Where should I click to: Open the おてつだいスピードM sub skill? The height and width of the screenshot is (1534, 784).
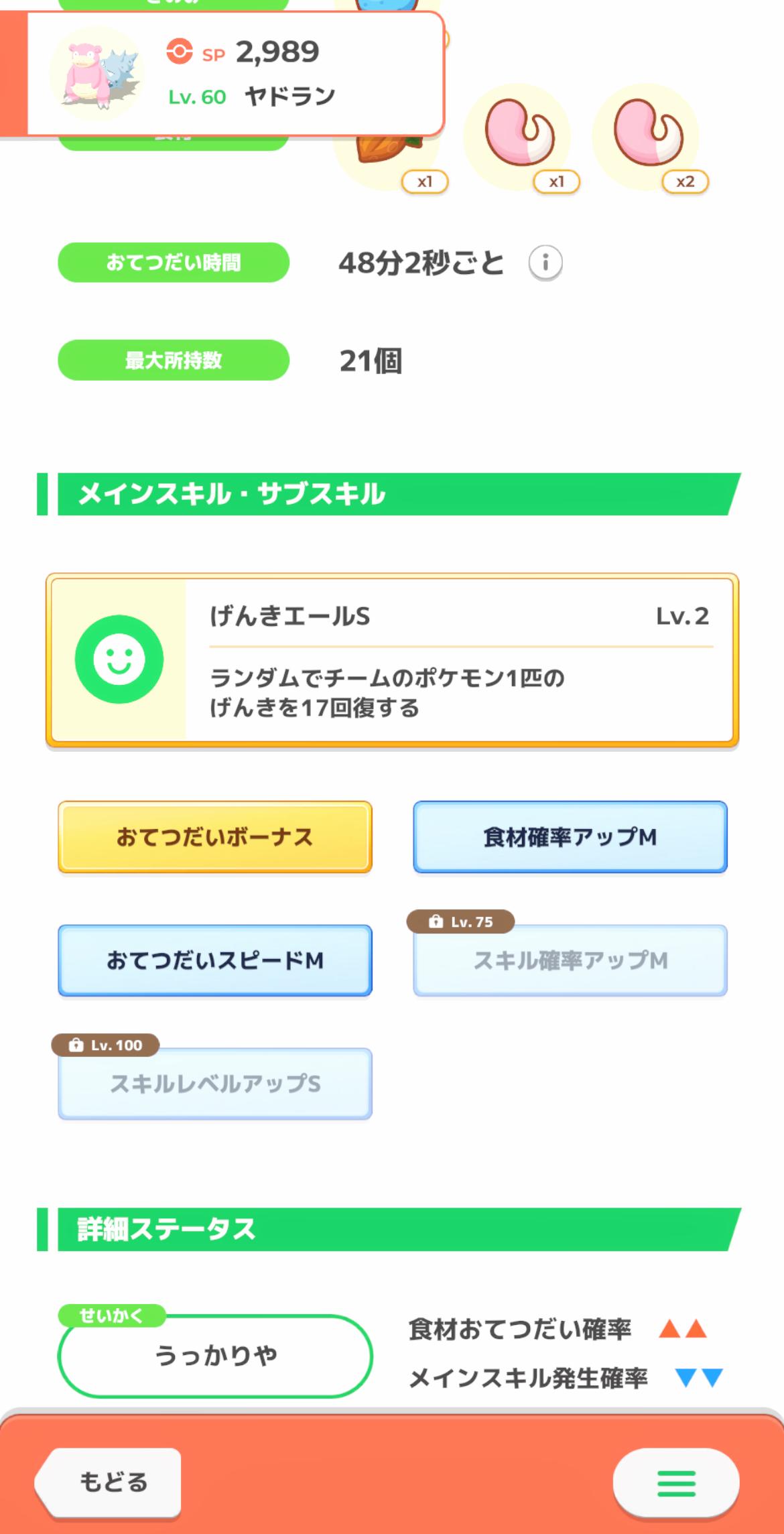[x=215, y=960]
